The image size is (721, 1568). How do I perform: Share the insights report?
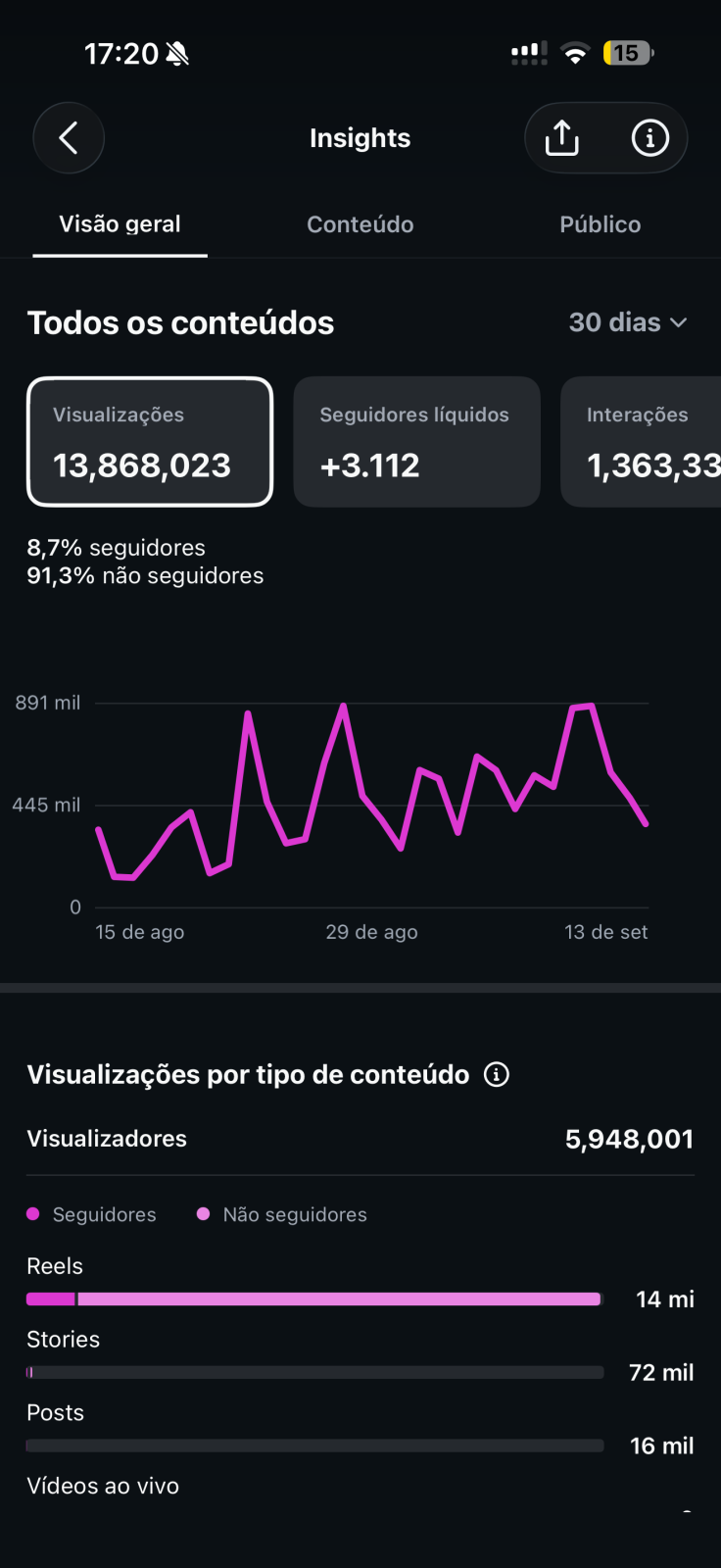pos(562,138)
